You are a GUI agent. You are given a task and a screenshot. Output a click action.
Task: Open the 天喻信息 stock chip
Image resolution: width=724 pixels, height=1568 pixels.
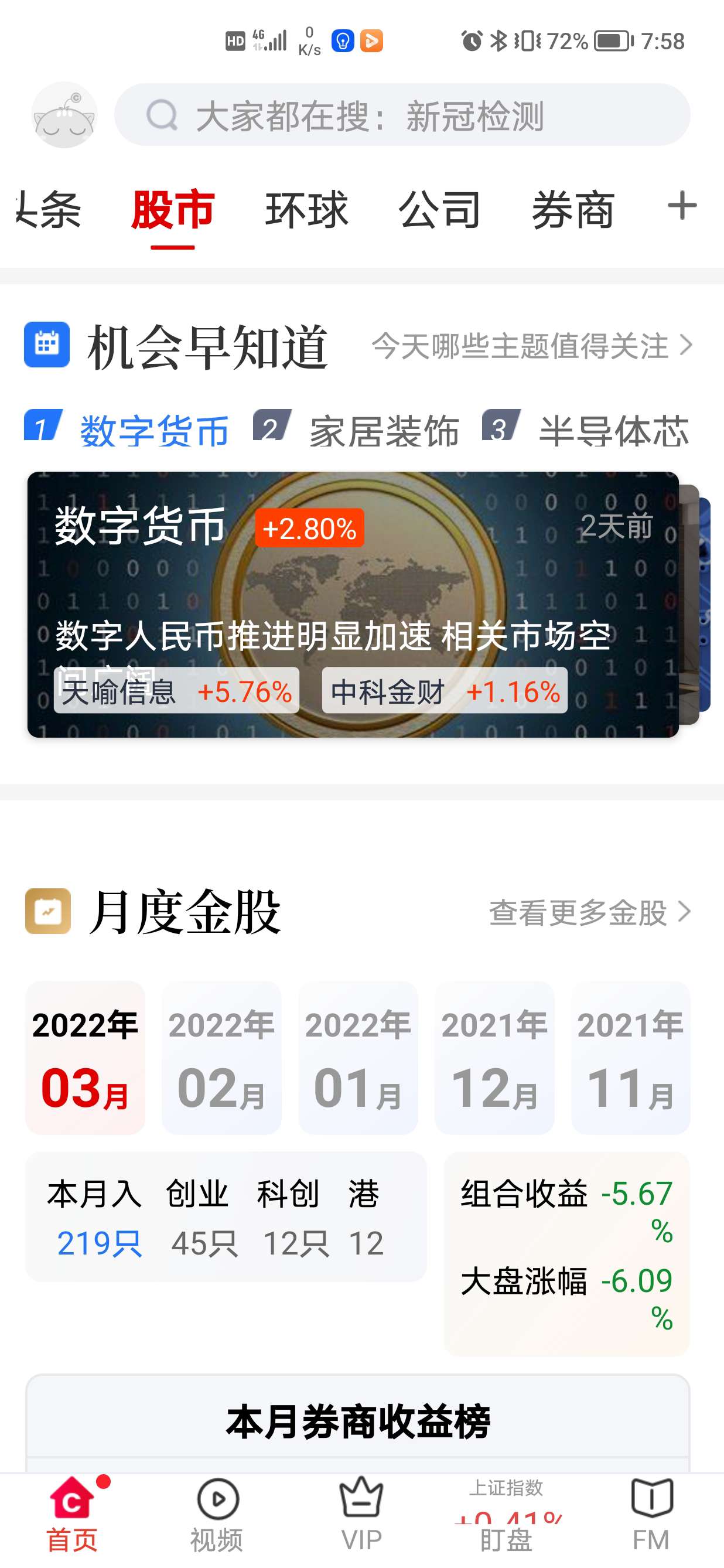(176, 691)
